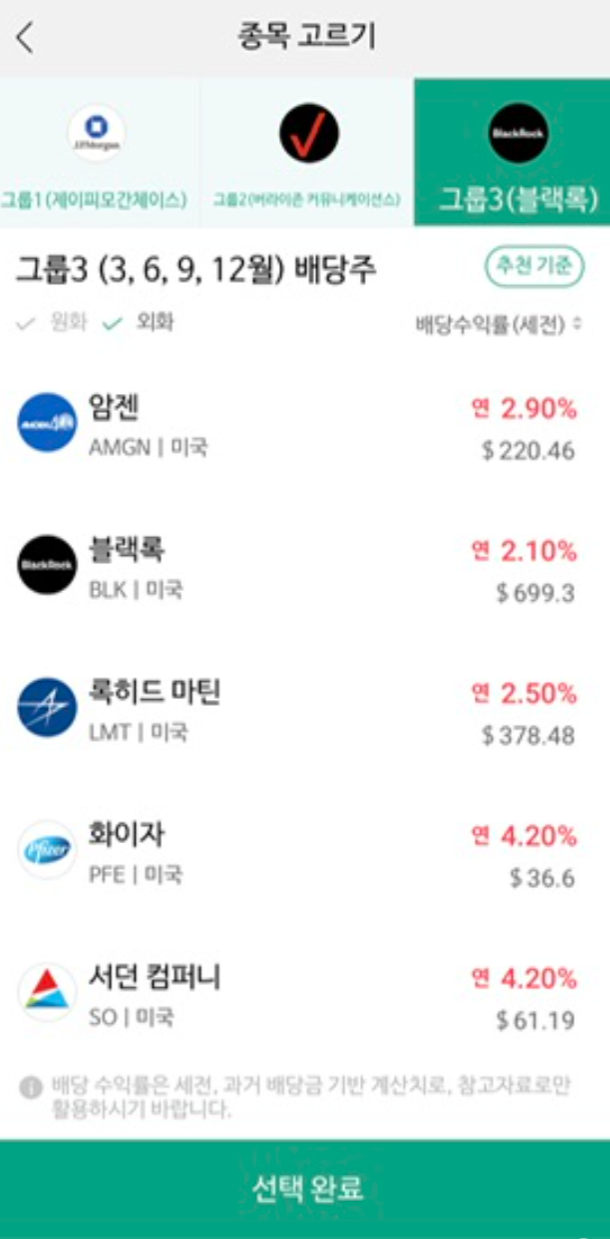Viewport: 610px width, 1239px height.
Task: Open the 추천 기준 button
Action: tap(534, 267)
